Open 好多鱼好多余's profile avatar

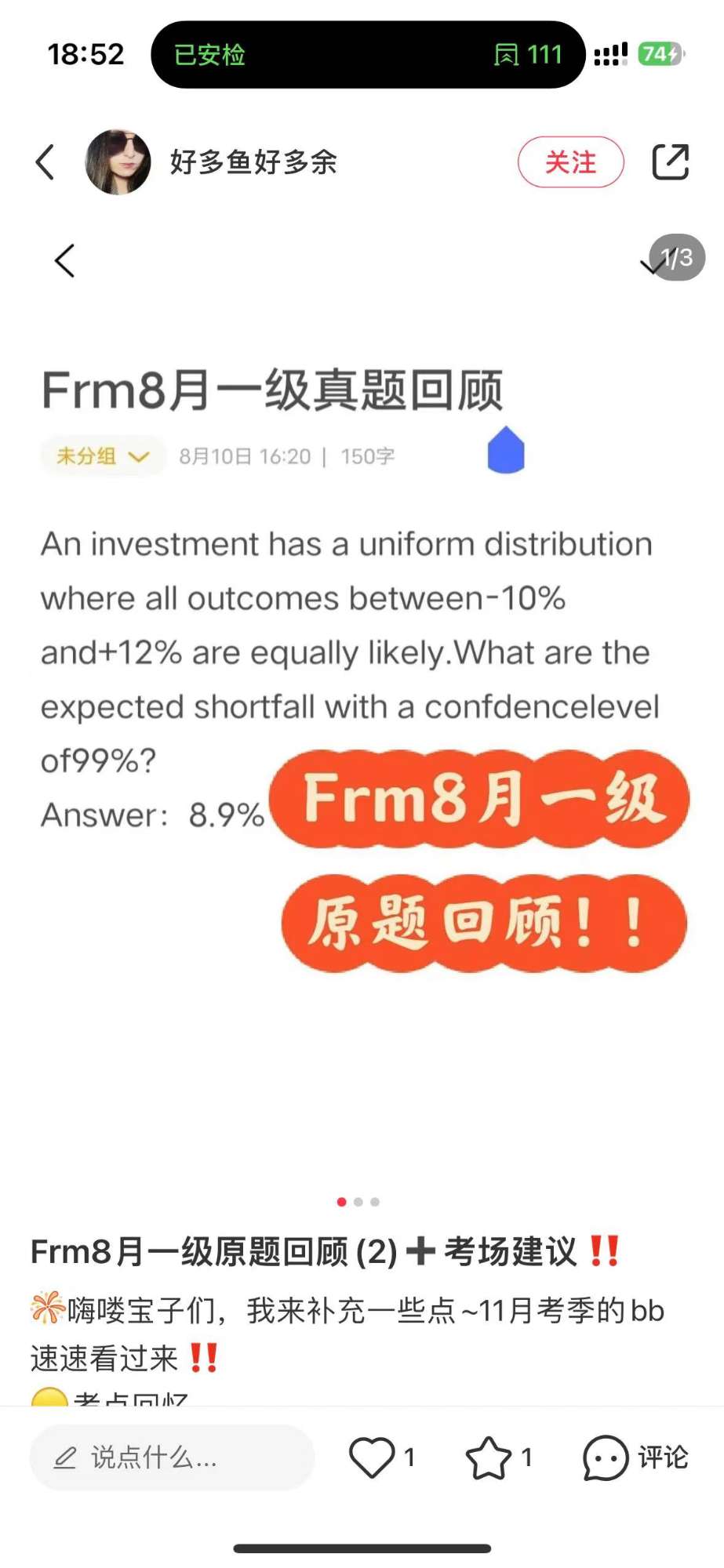click(118, 162)
